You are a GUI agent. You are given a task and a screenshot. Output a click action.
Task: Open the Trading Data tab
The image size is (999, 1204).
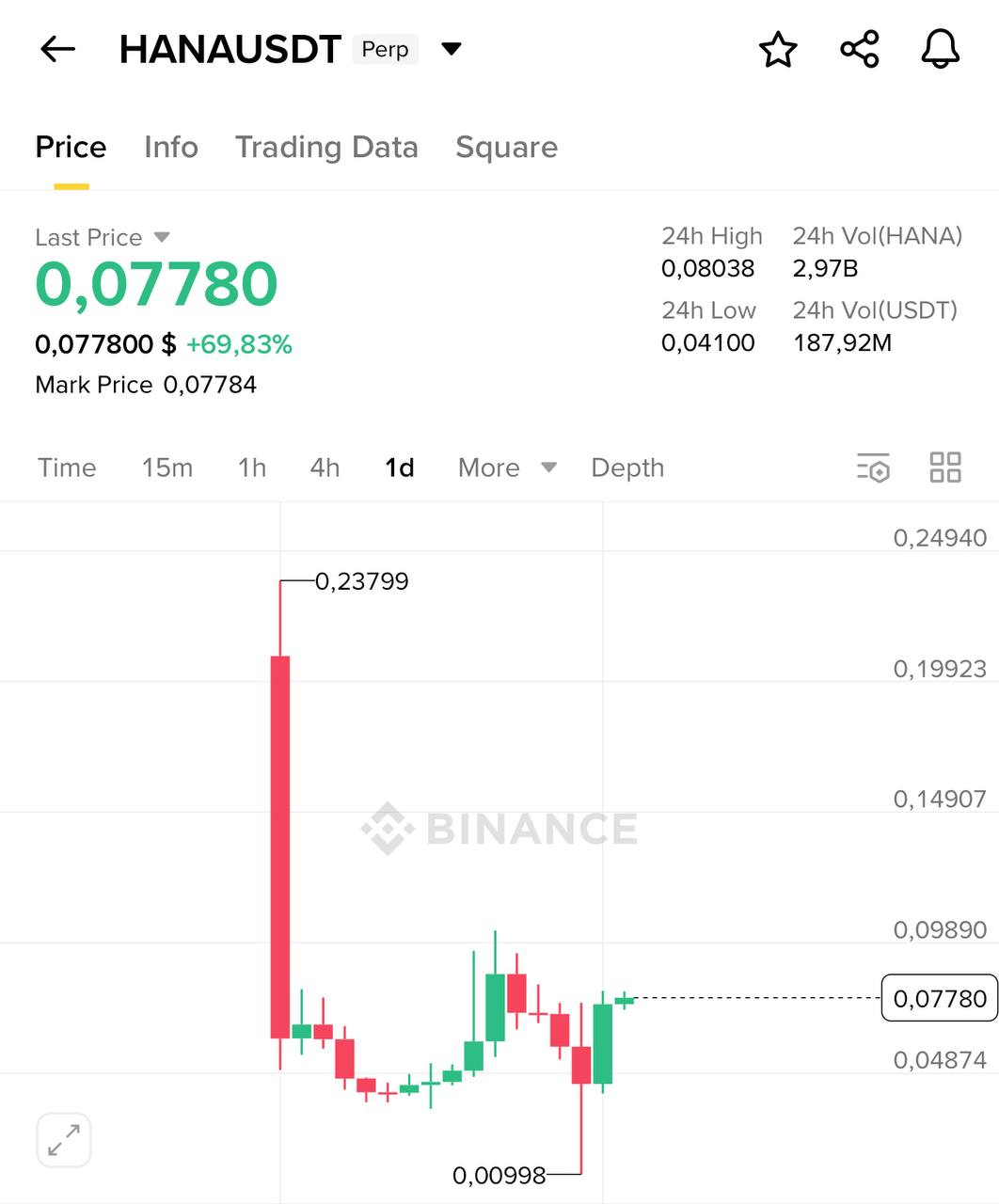point(326,147)
